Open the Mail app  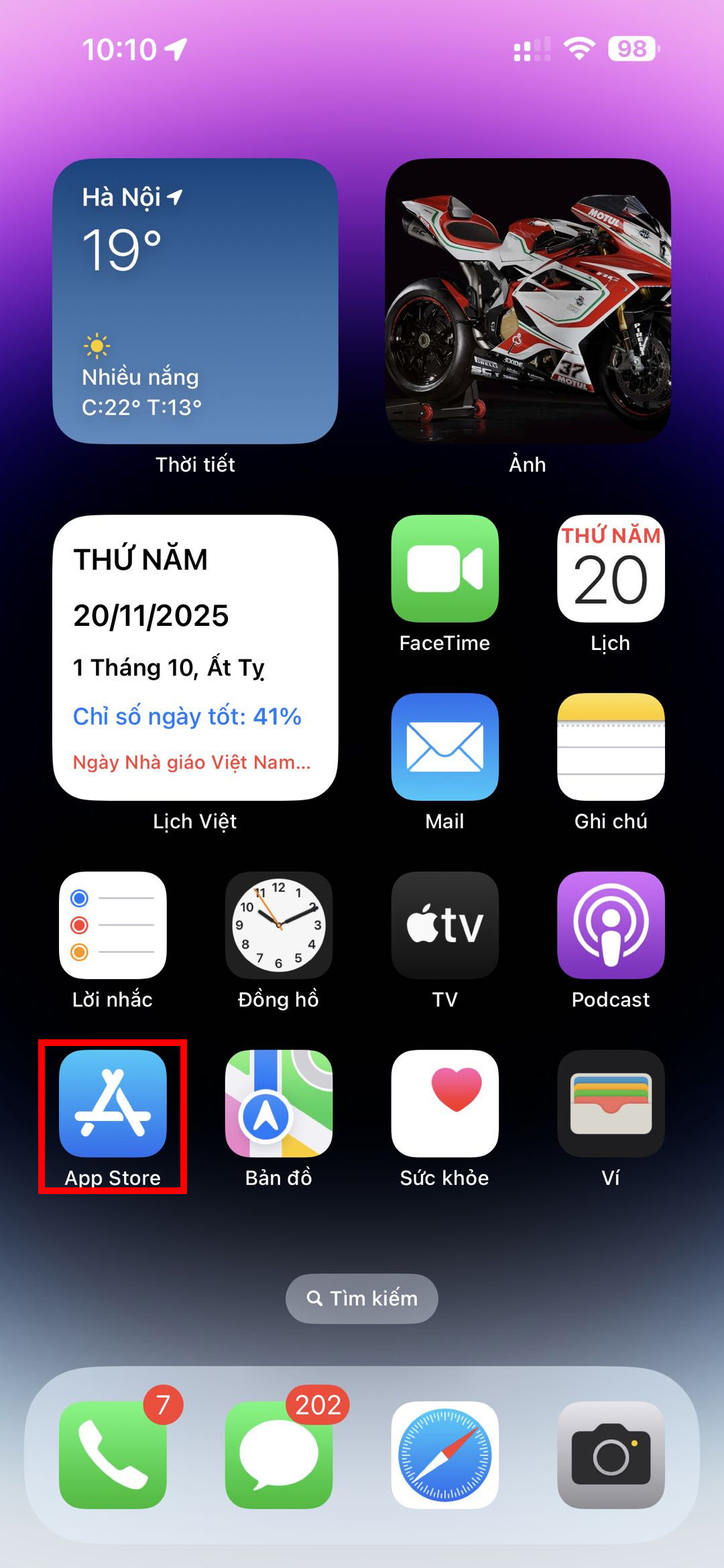click(444, 746)
